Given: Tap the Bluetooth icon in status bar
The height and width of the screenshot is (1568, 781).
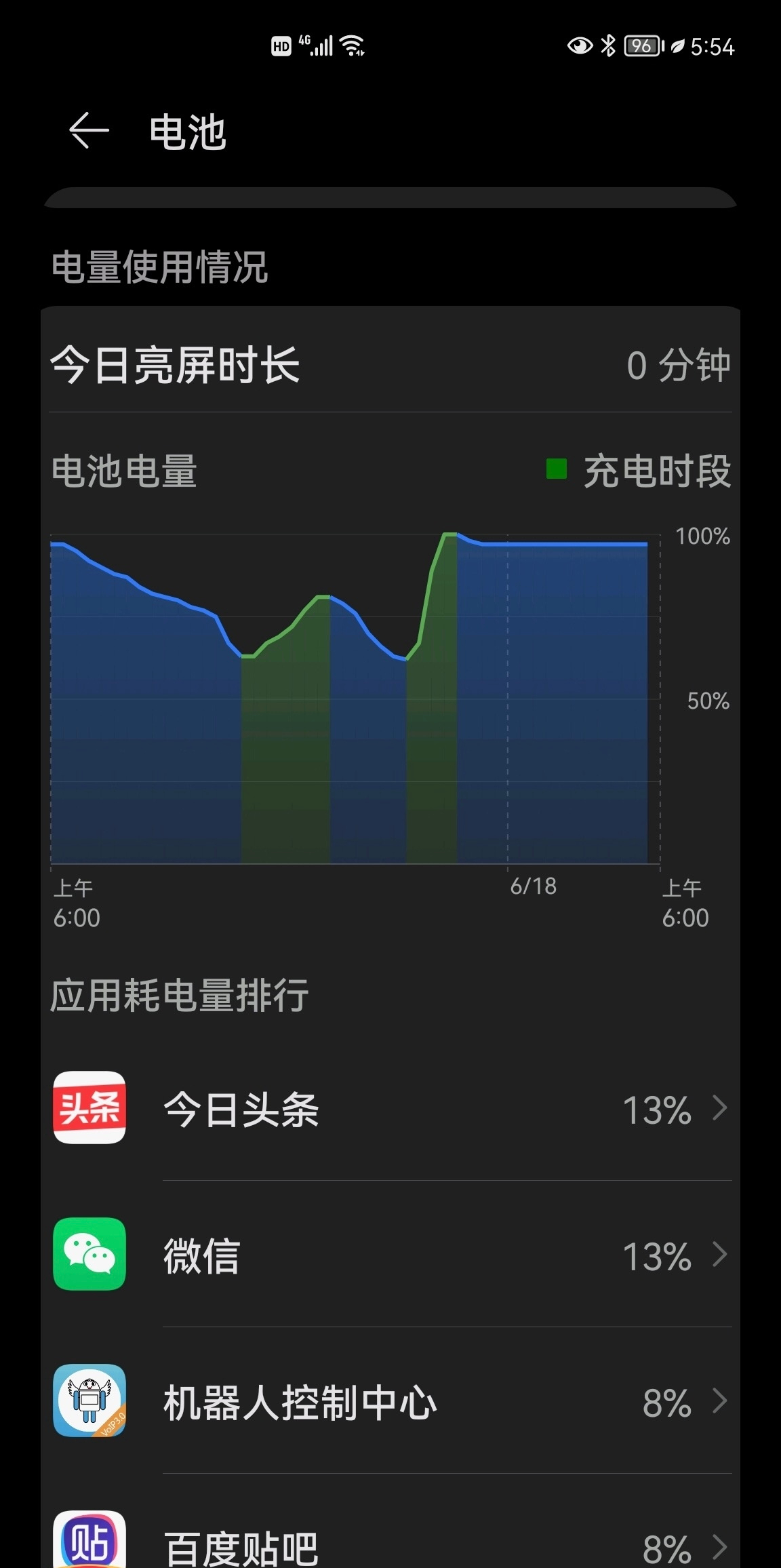Looking at the screenshot, I should [x=607, y=45].
